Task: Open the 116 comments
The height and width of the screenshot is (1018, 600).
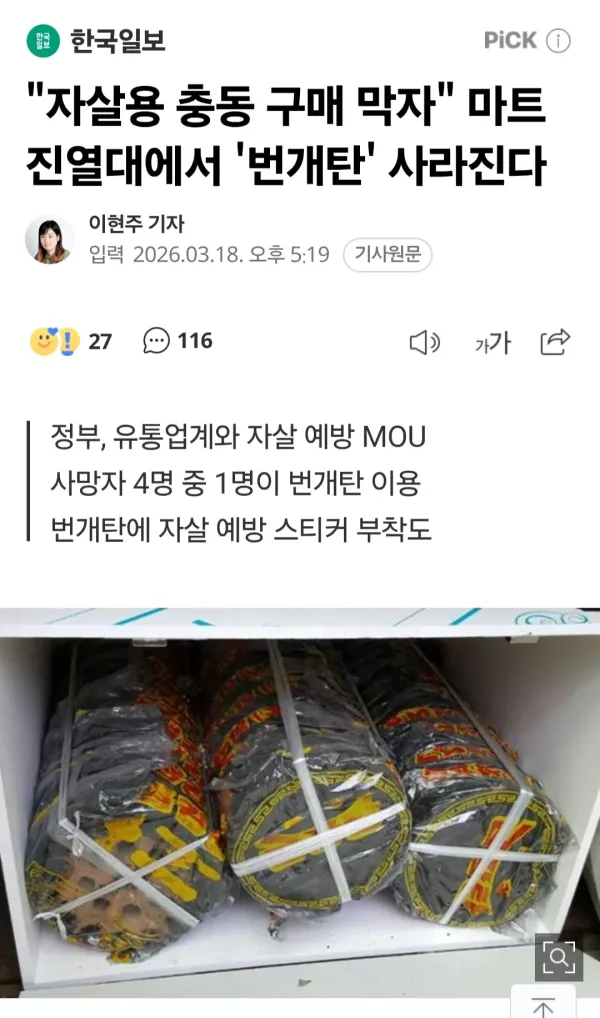Action: [x=178, y=341]
